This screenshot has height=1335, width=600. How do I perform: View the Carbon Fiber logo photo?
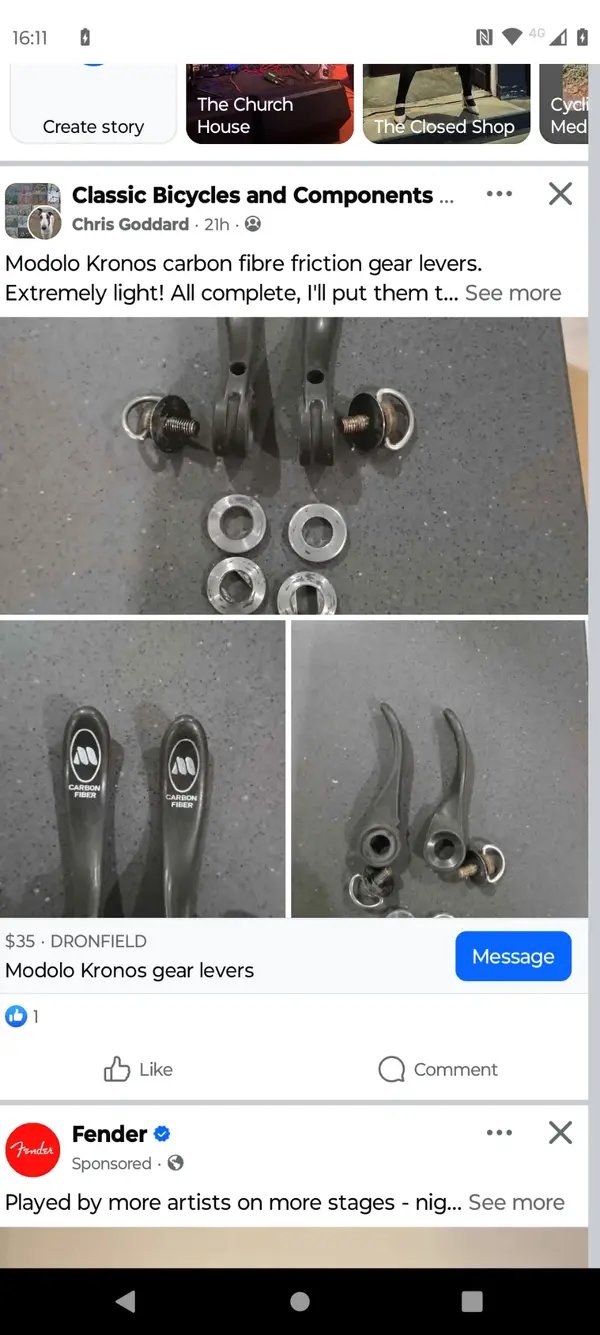coord(142,768)
